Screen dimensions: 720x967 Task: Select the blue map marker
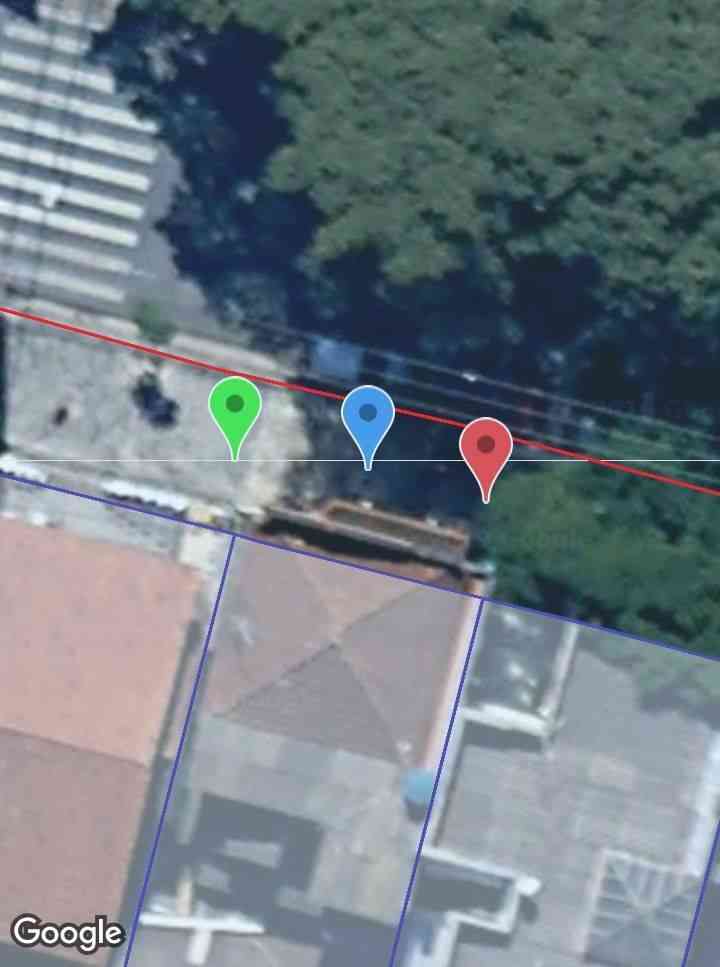[x=368, y=416]
